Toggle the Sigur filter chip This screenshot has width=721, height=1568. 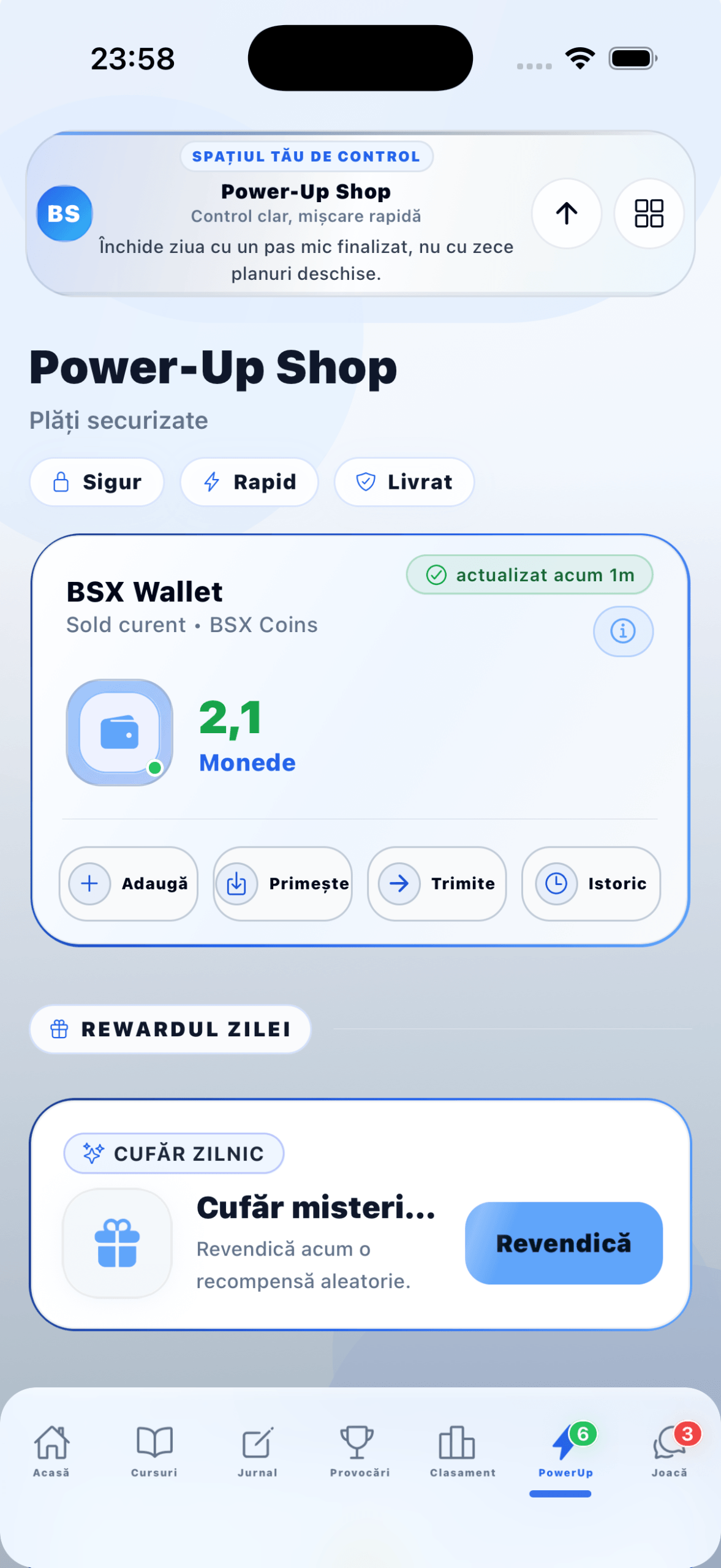click(x=96, y=482)
